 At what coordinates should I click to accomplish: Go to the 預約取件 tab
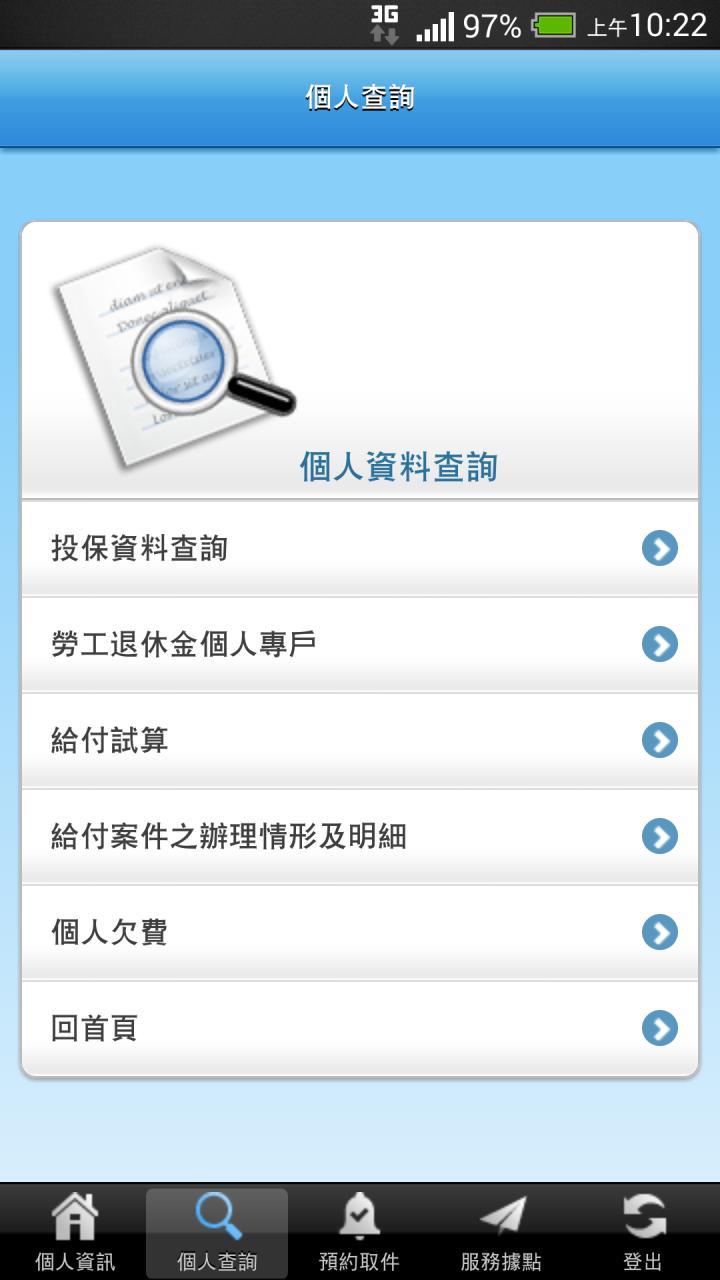pyautogui.click(x=359, y=1232)
